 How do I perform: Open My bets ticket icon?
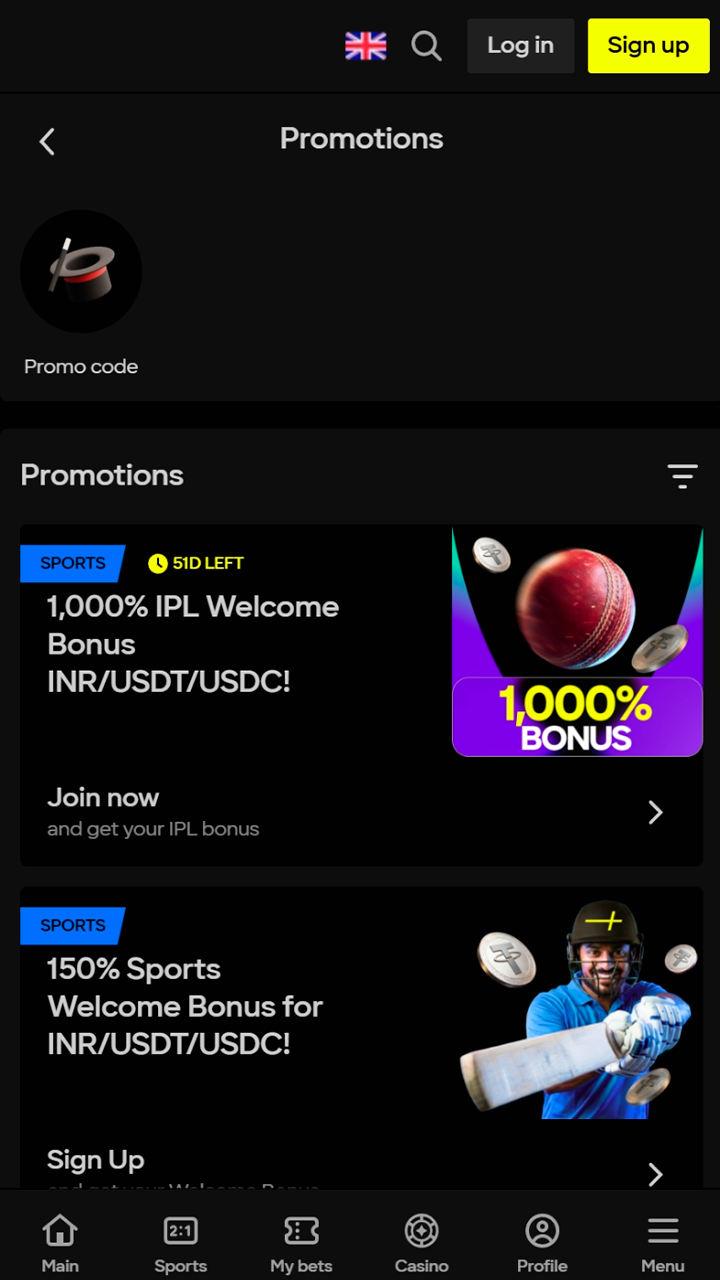point(301,1239)
